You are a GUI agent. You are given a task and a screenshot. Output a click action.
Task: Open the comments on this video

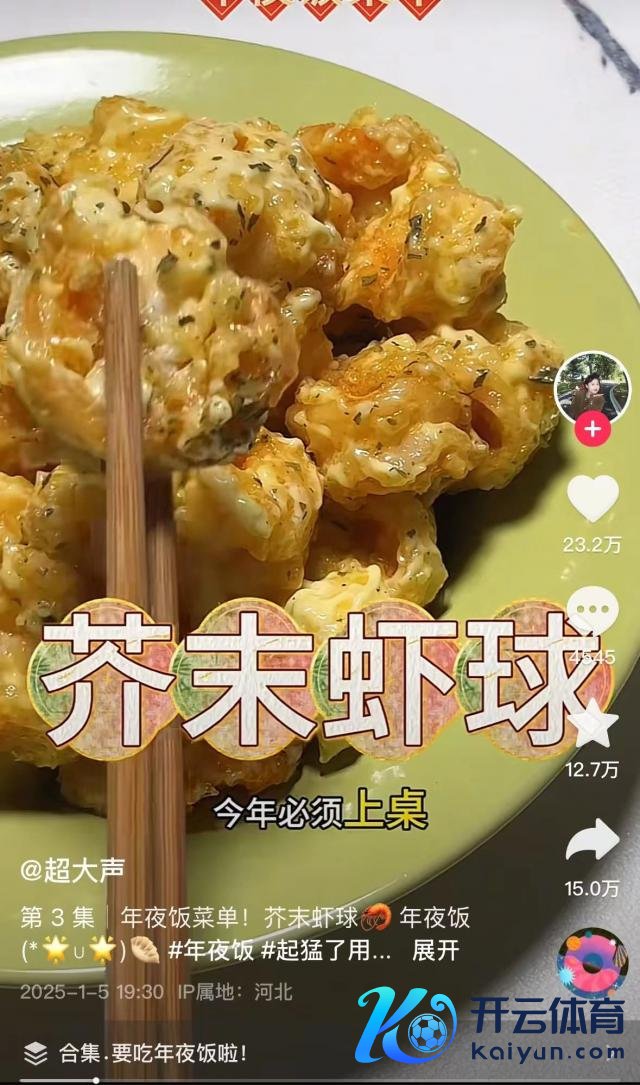click(x=592, y=613)
